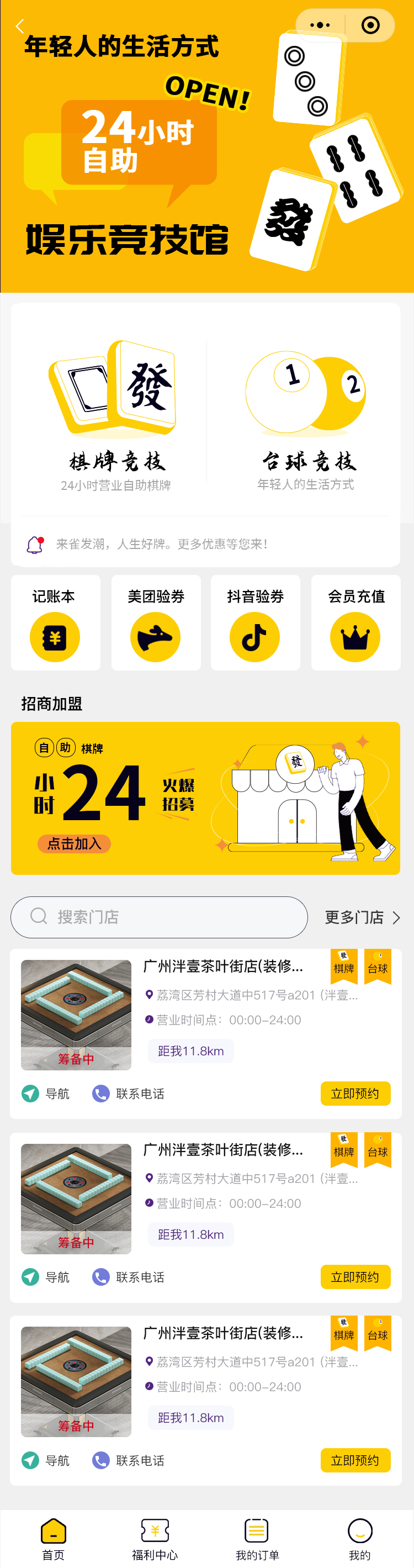Go back using the top-left arrow
Screen dimensions: 414x1568
(19, 26)
